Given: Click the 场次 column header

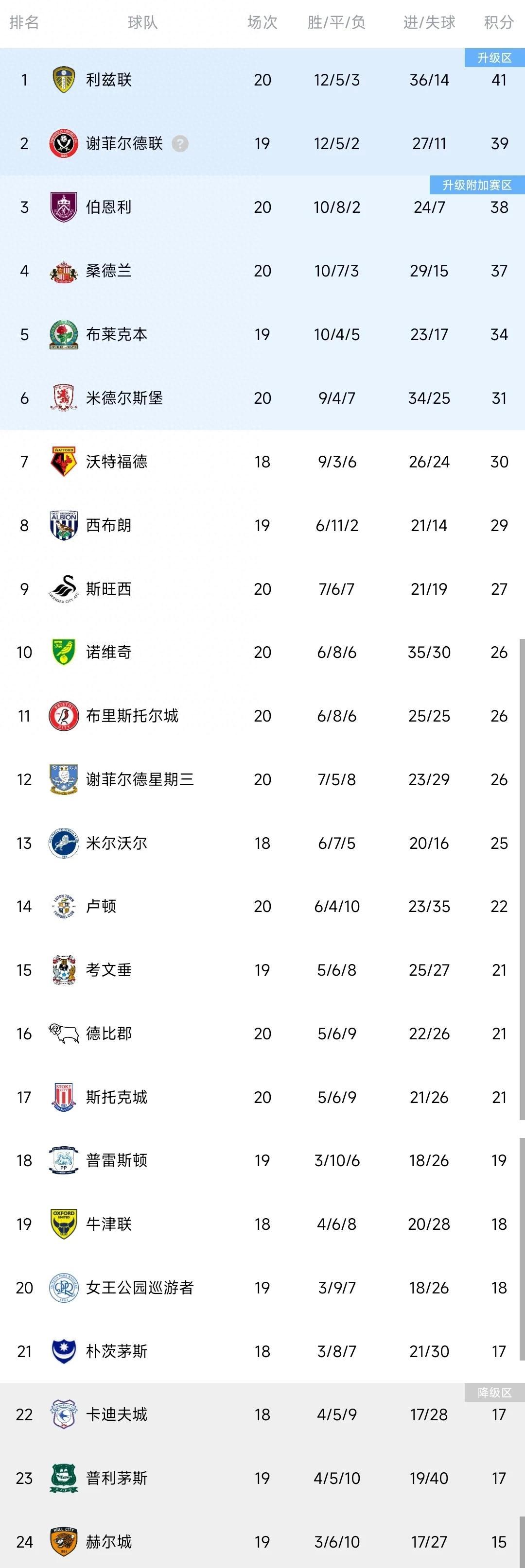Looking at the screenshot, I should coord(262,23).
